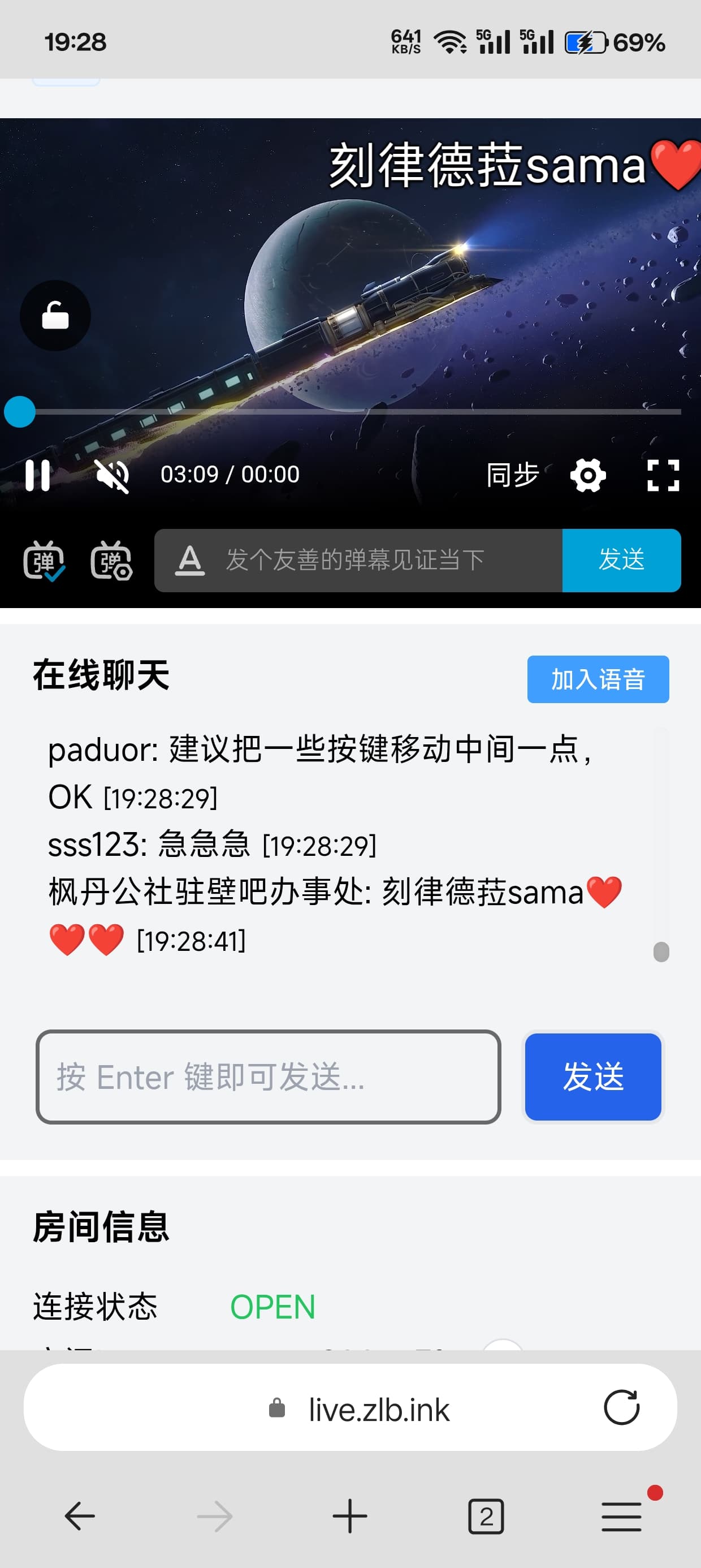
Task: Tap the 同步 sync button
Action: pos(512,475)
